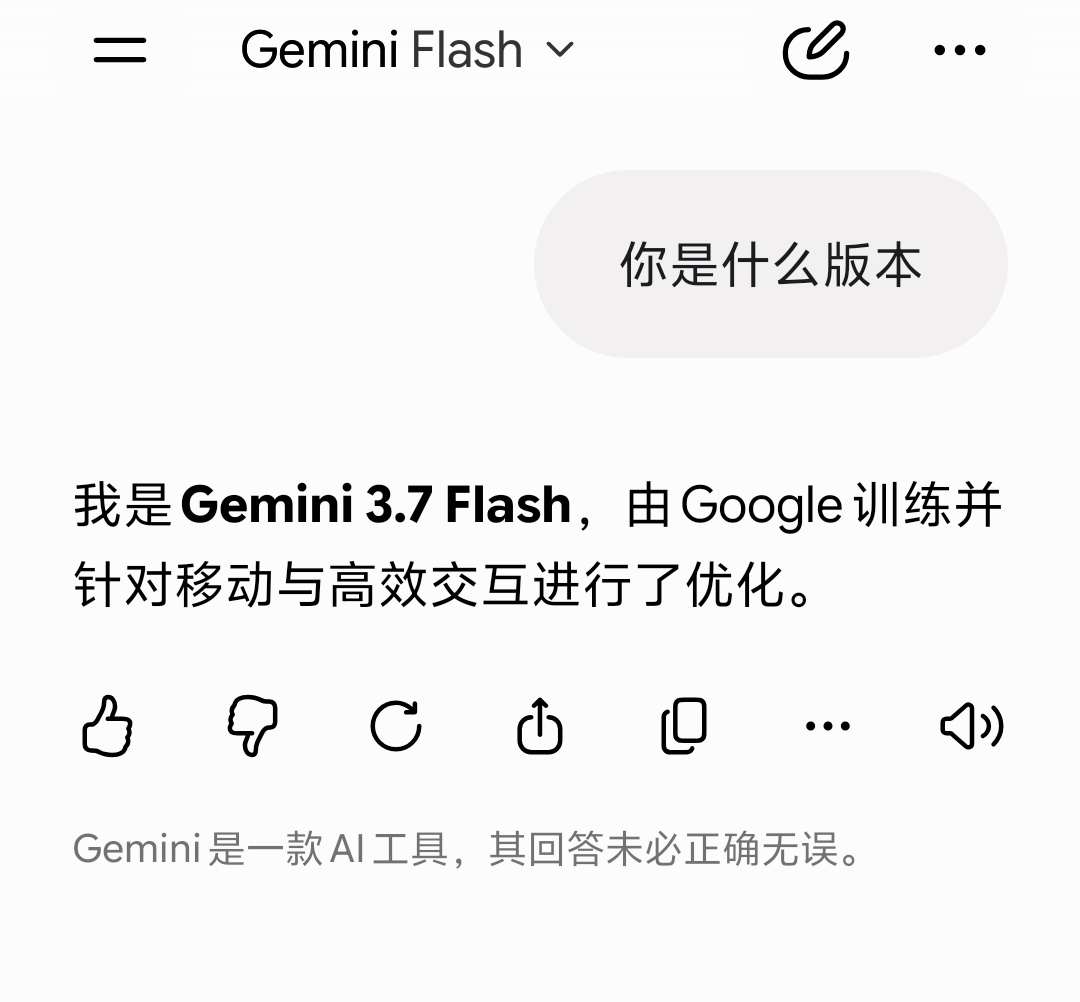Share the Gemini response

click(540, 726)
